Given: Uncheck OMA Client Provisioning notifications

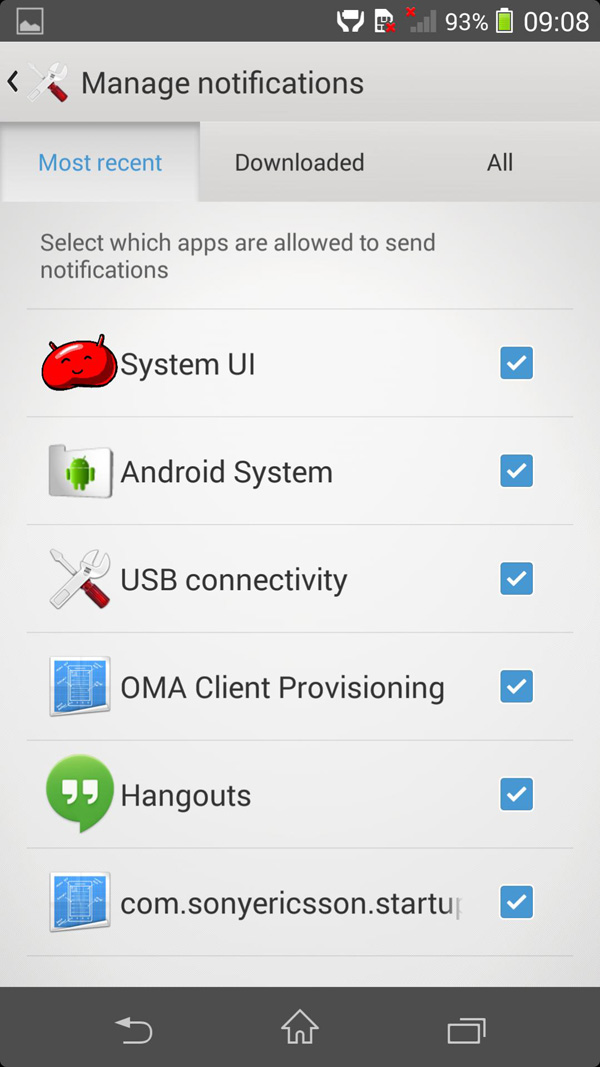Looking at the screenshot, I should click(516, 687).
